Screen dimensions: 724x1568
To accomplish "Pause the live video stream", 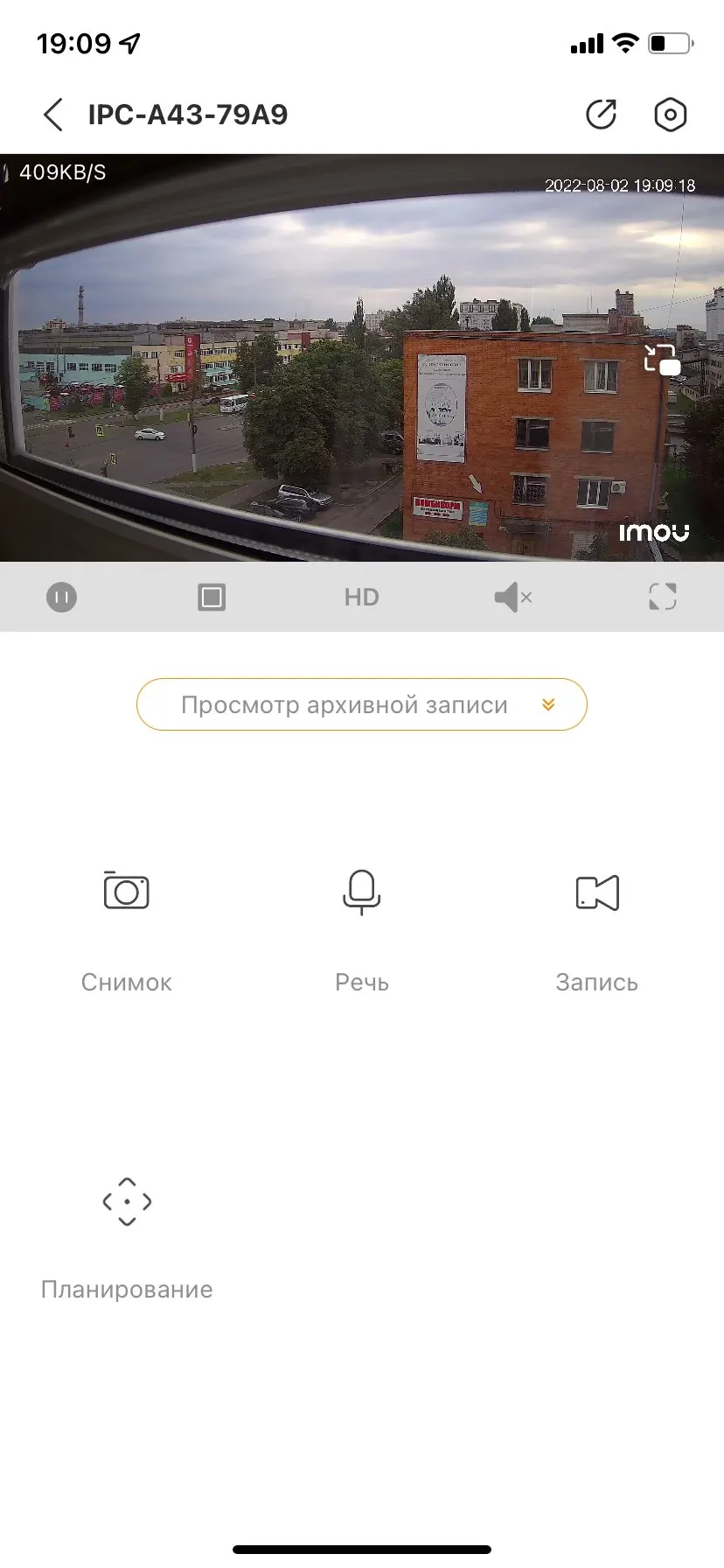I will coord(61,598).
